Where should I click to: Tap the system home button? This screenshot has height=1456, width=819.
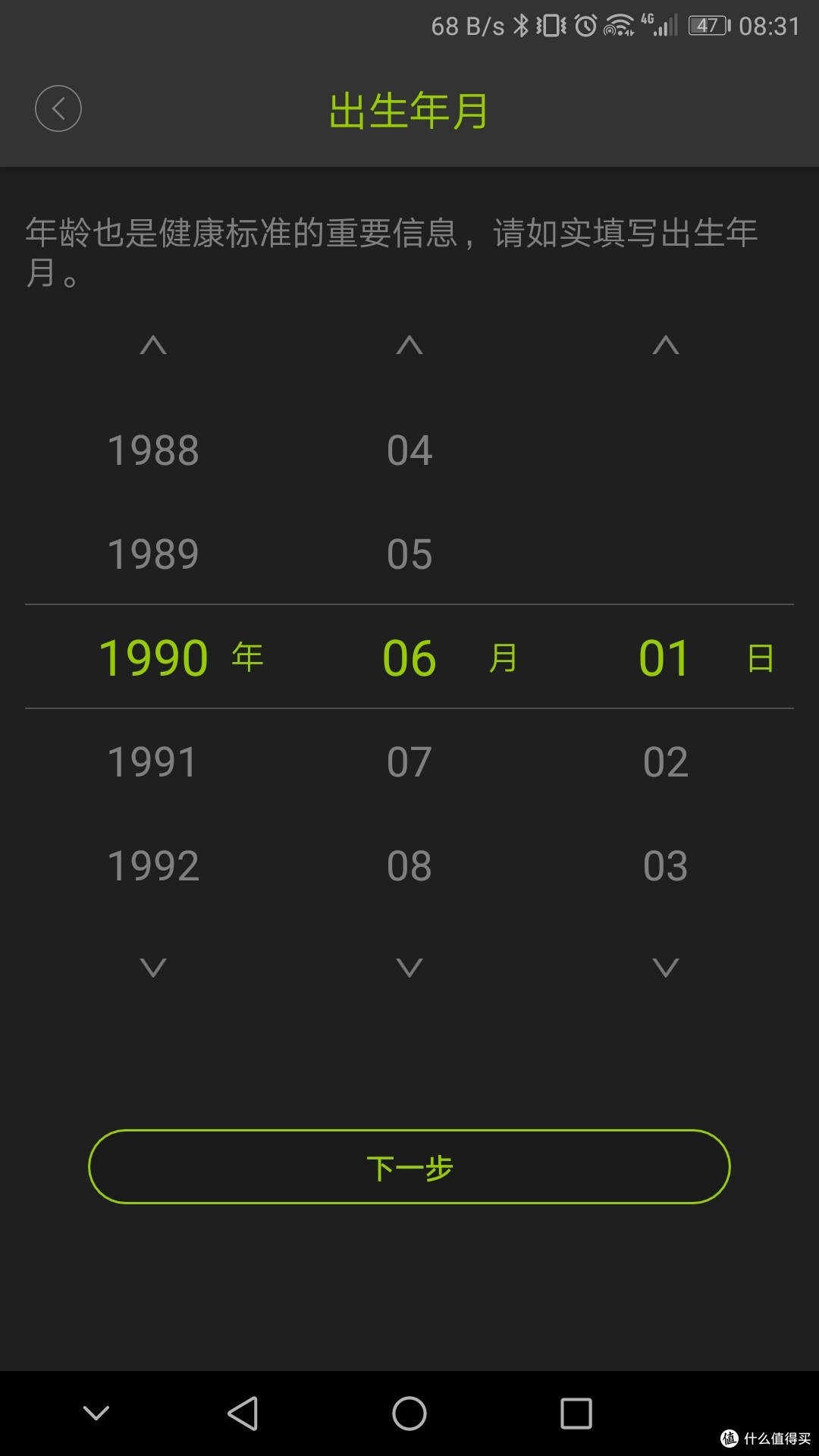(x=409, y=1414)
